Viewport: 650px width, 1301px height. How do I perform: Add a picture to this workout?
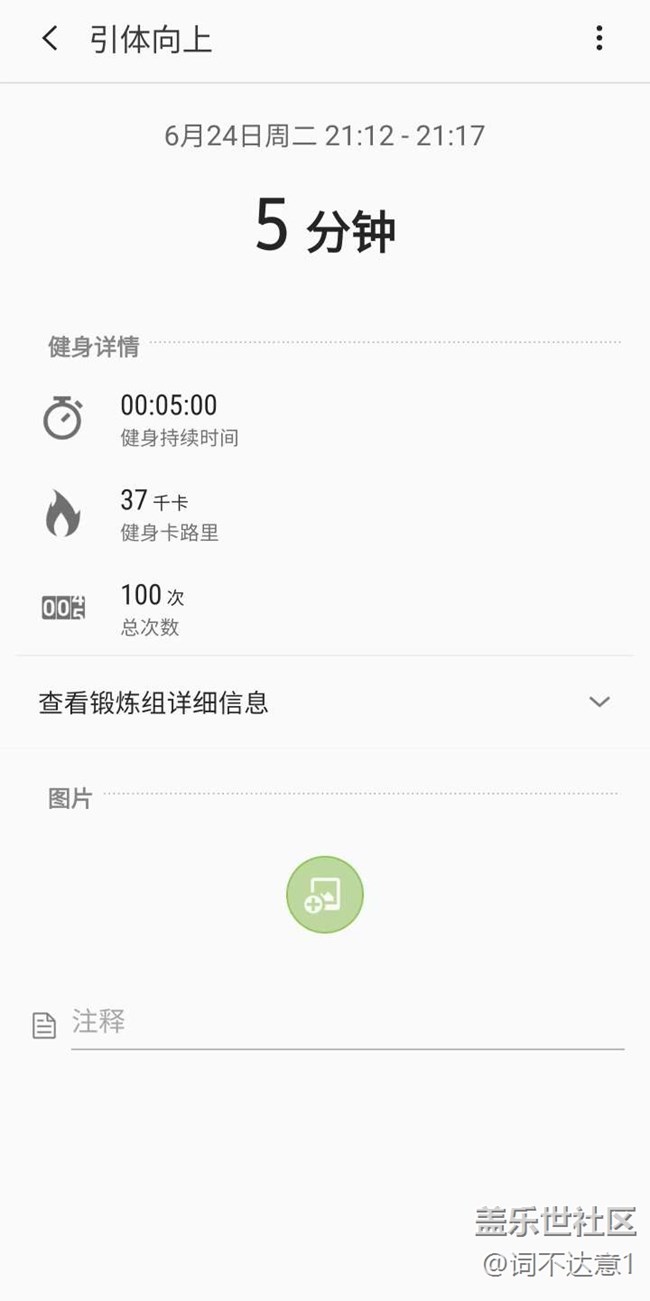coord(324,895)
